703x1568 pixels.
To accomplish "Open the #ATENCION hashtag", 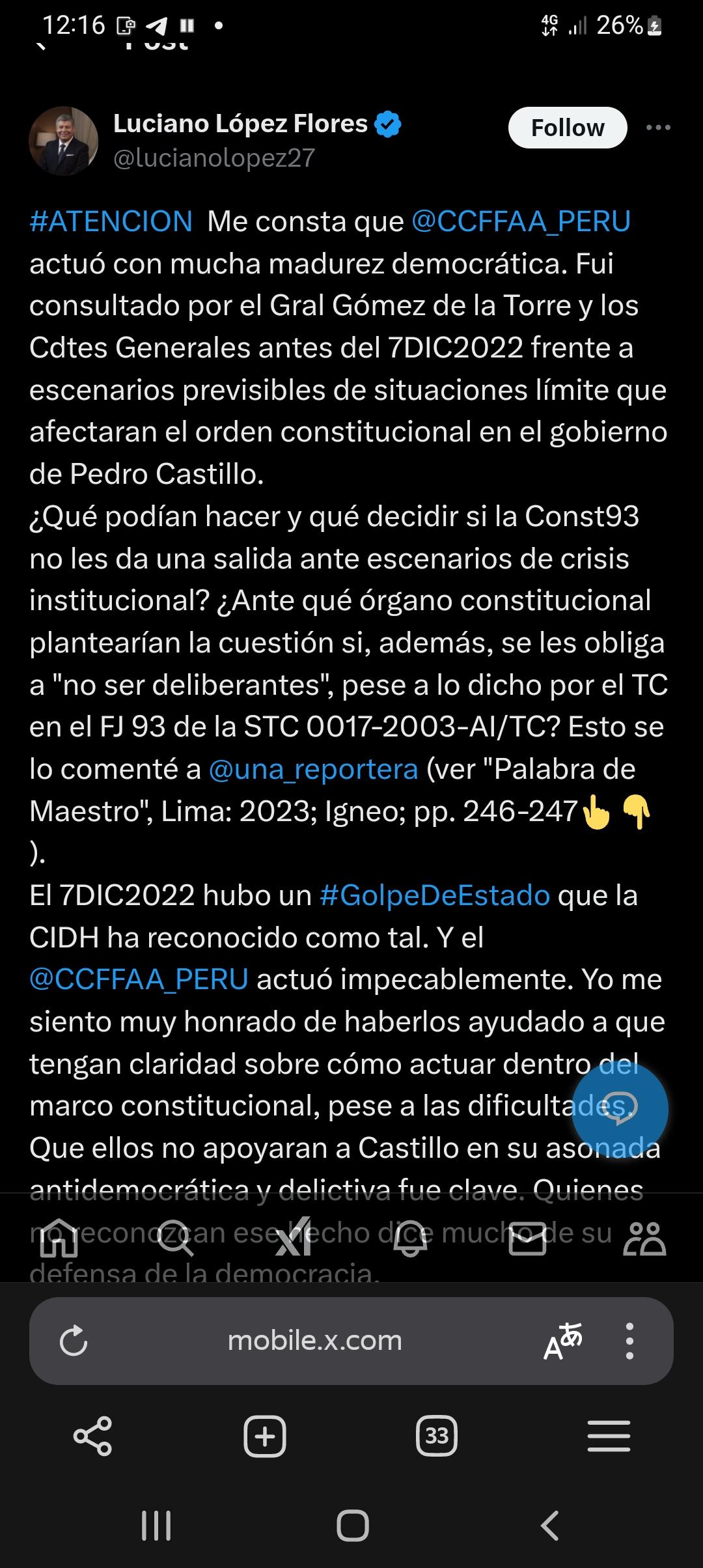I will click(x=111, y=221).
